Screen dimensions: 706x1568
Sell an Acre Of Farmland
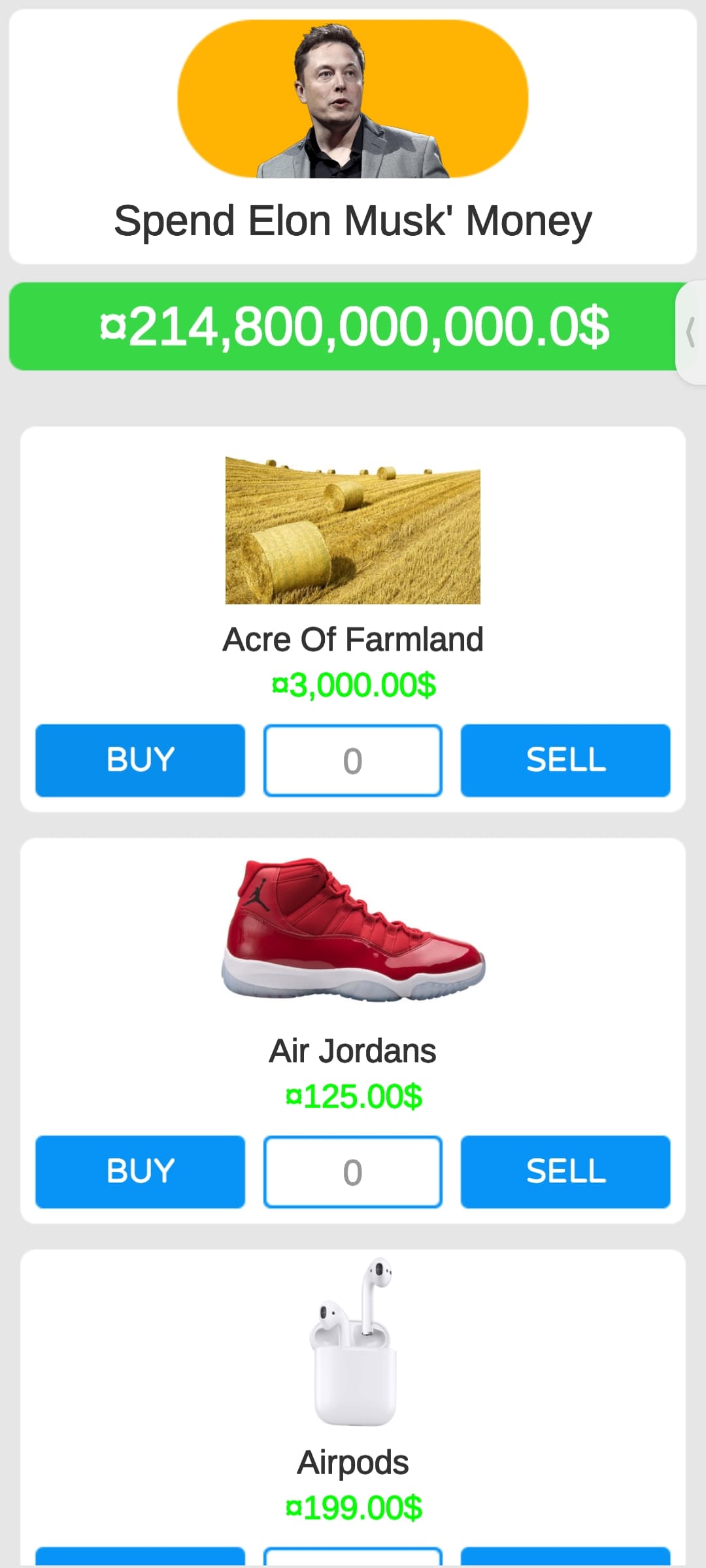click(565, 760)
